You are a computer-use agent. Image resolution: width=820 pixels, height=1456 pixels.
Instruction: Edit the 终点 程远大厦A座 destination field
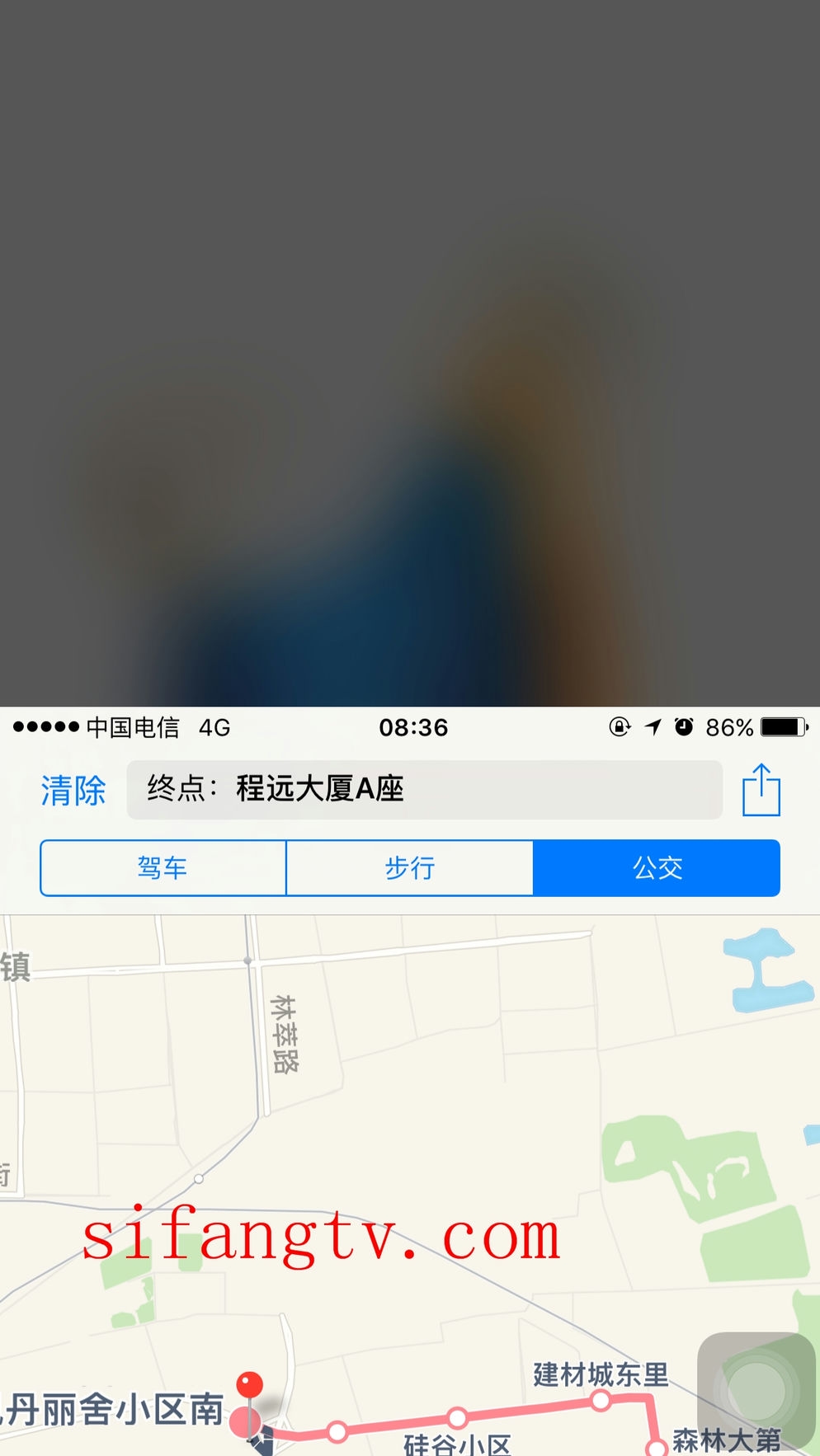[424, 789]
